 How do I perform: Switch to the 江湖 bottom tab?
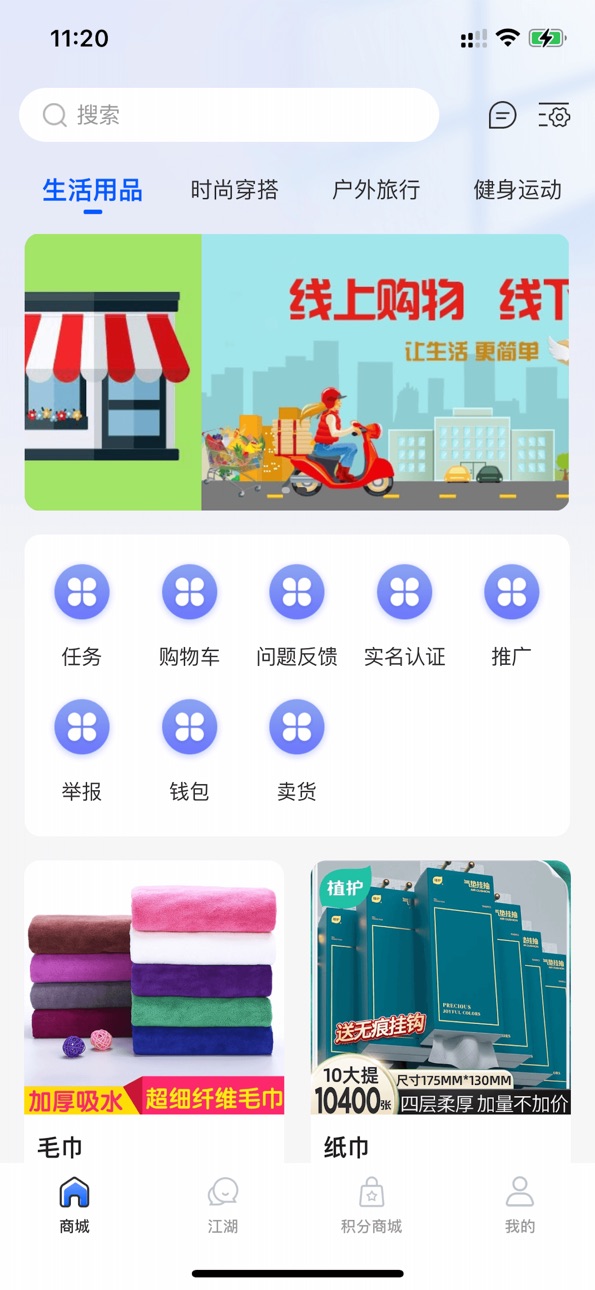[x=223, y=1205]
